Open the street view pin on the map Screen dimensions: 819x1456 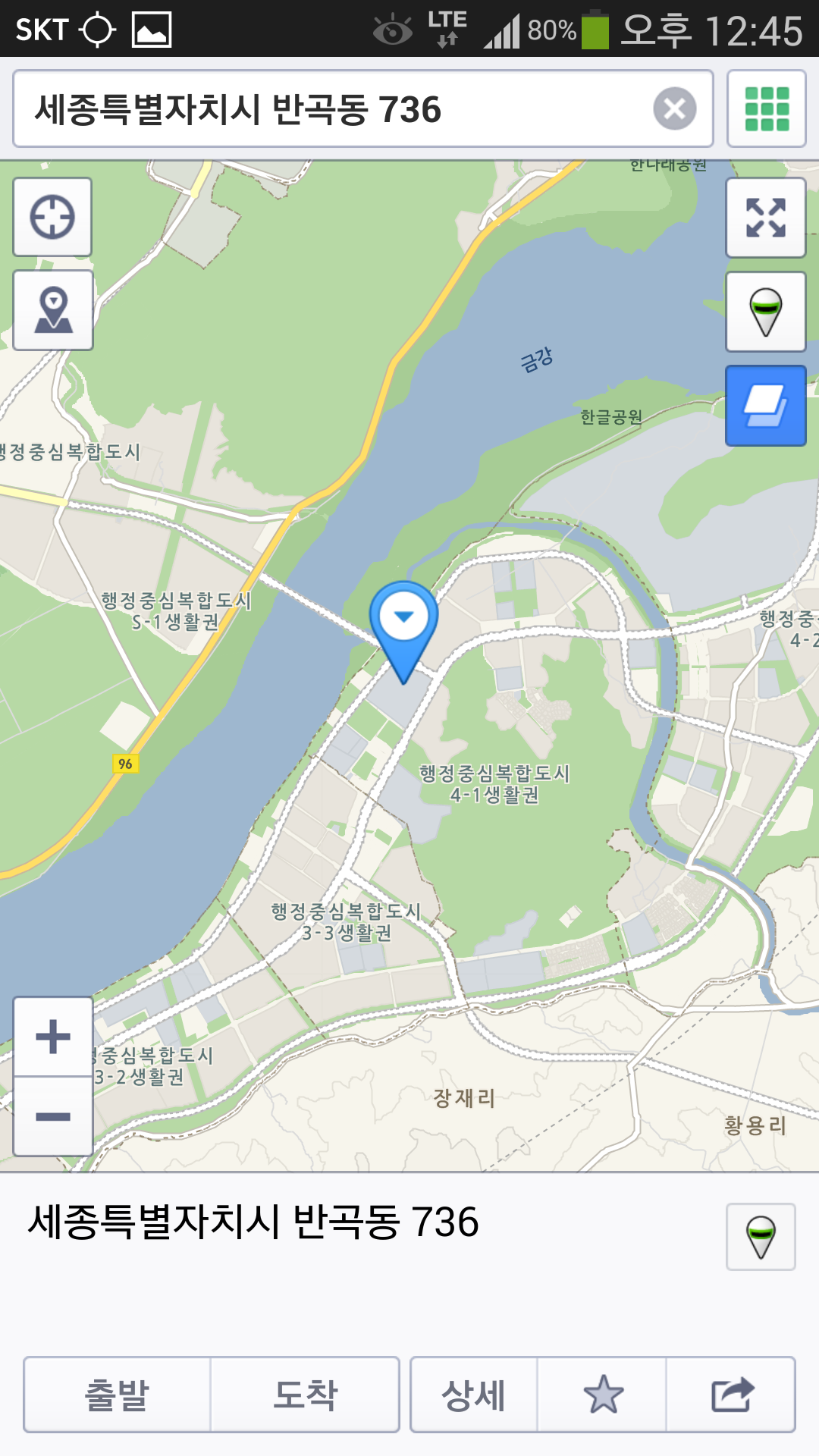coord(765,311)
